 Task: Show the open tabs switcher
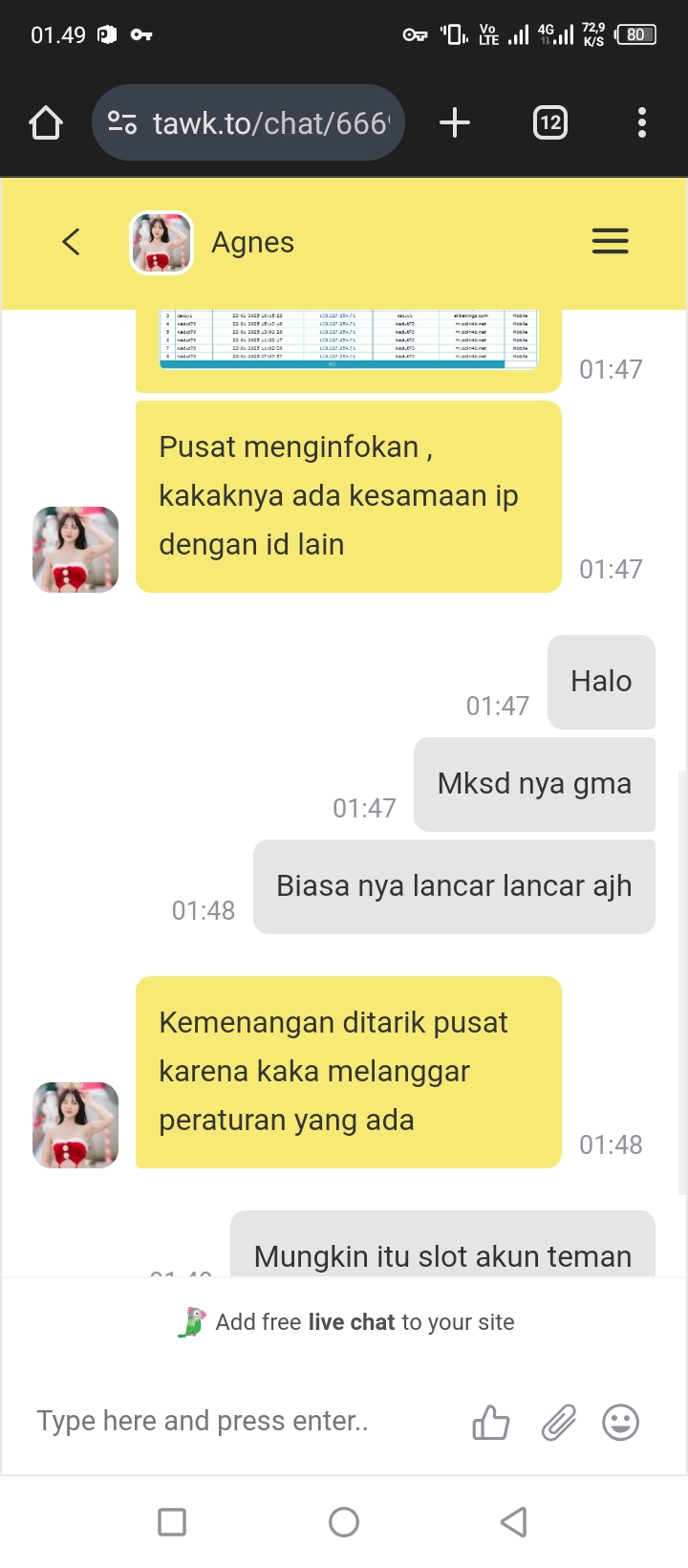click(x=550, y=122)
